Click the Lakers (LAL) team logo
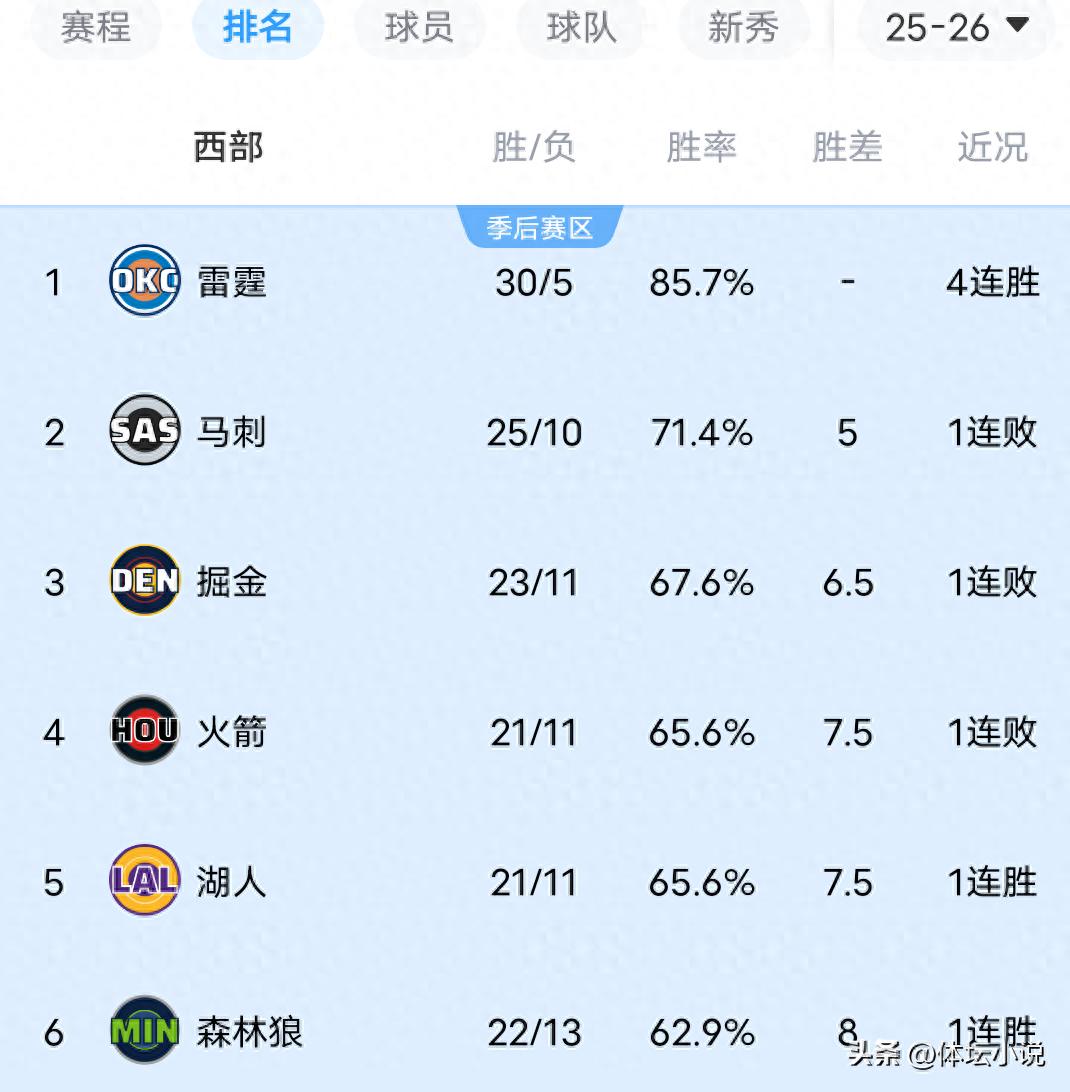1070x1092 pixels. 143,883
